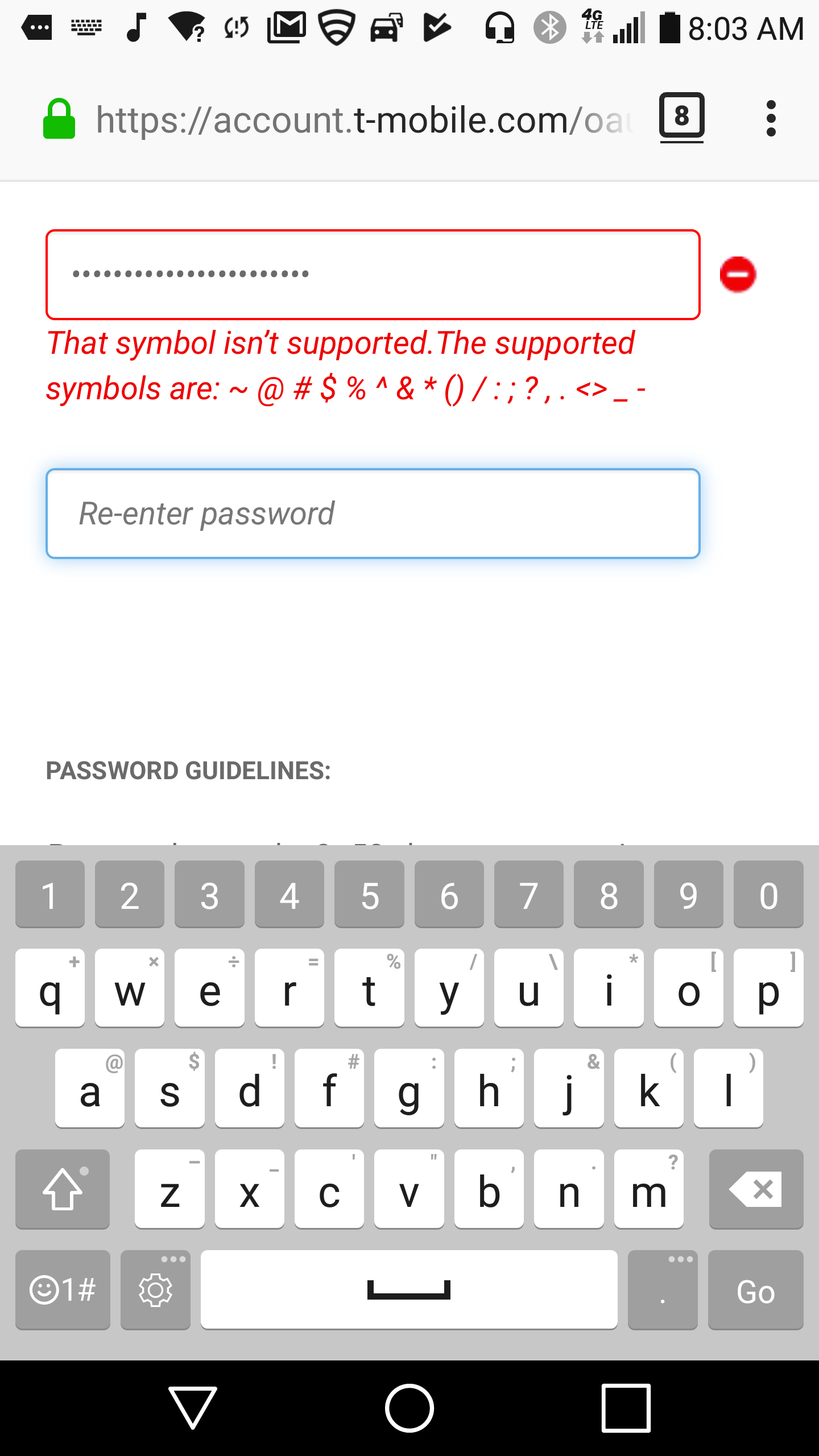Viewport: 819px width, 1456px height.
Task: Focus the Re-enter password field
Action: pos(373,514)
